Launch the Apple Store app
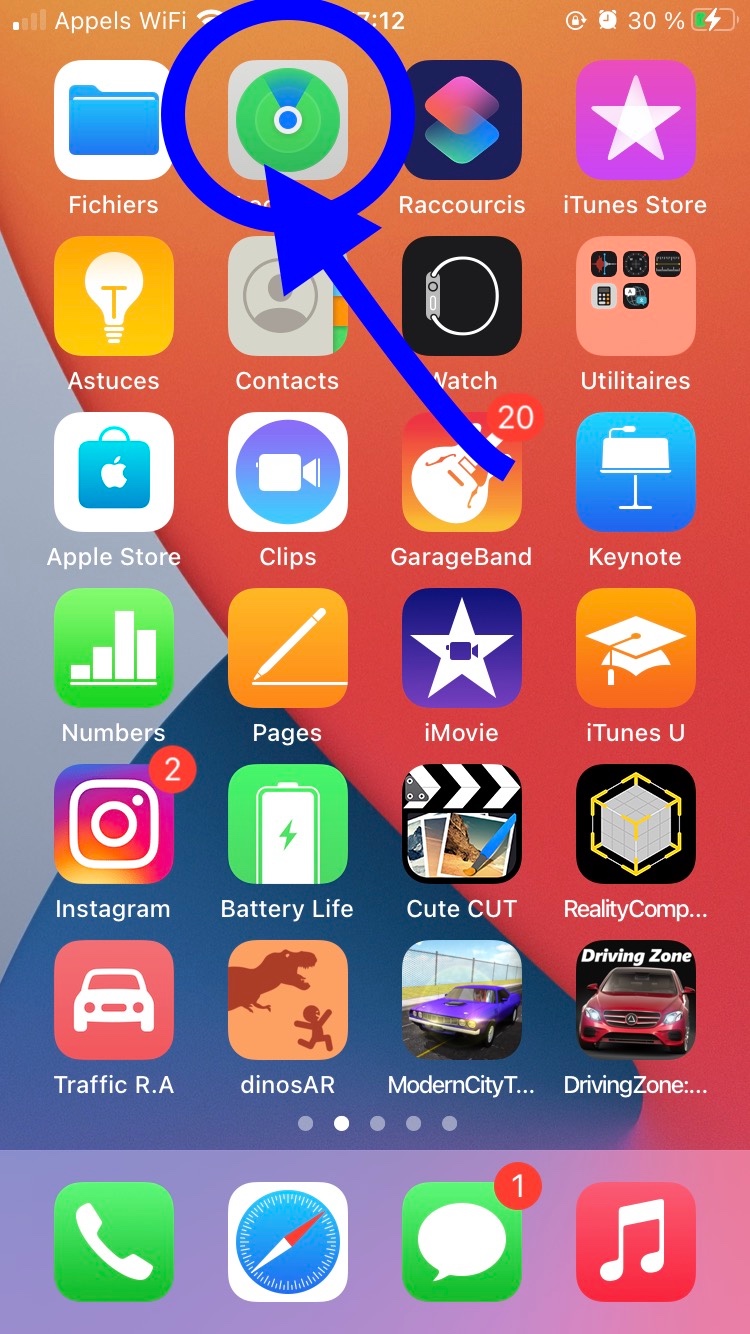The image size is (750, 1334). click(x=113, y=472)
